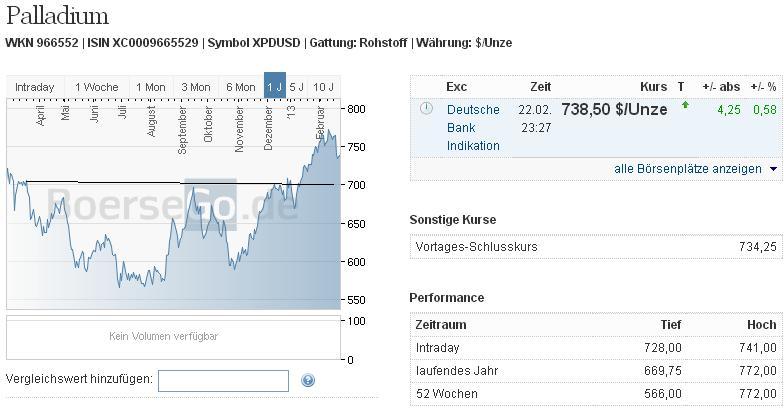Select the 1 J chart range
Screen dimensions: 784x410
click(x=275, y=87)
